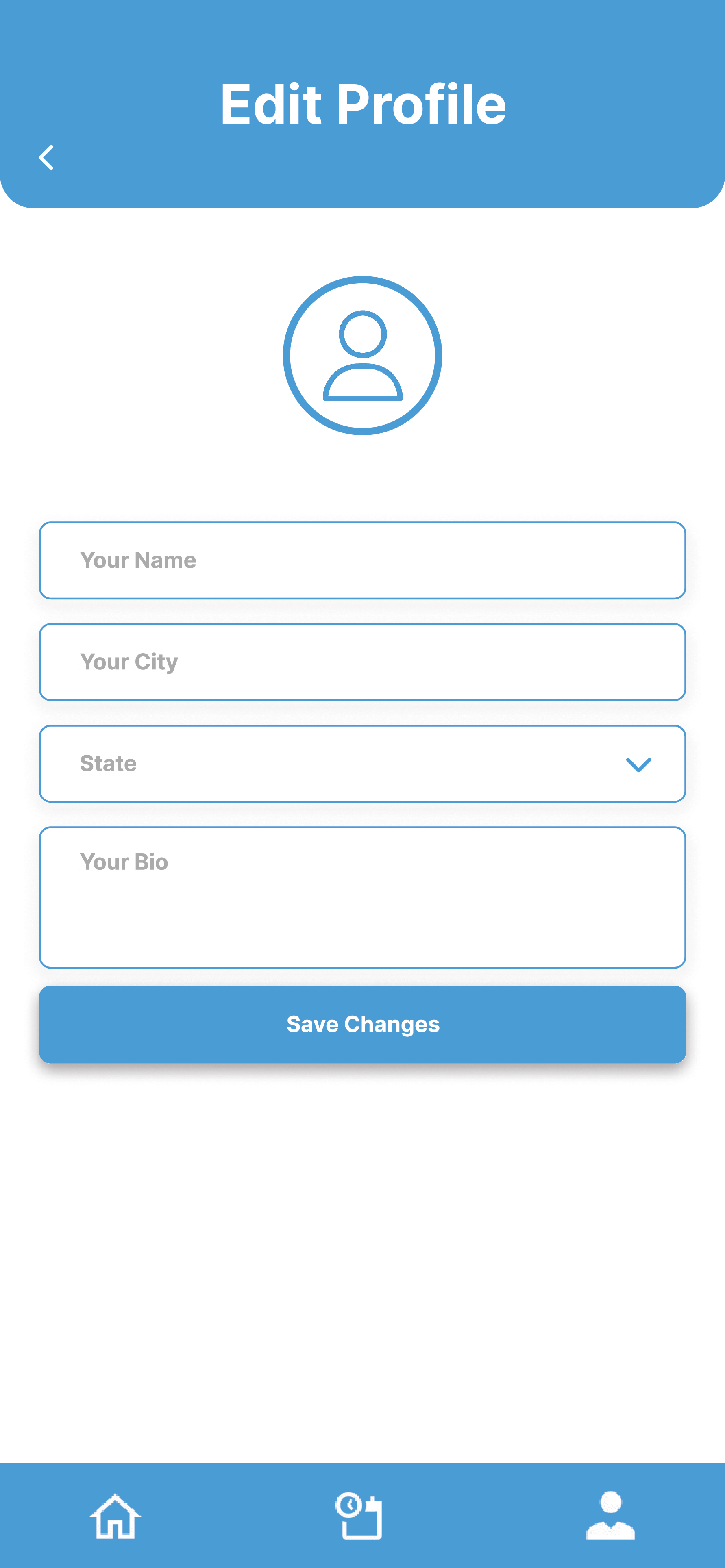This screenshot has width=725, height=1568.
Task: Select the Your Bio text area
Action: click(x=362, y=897)
